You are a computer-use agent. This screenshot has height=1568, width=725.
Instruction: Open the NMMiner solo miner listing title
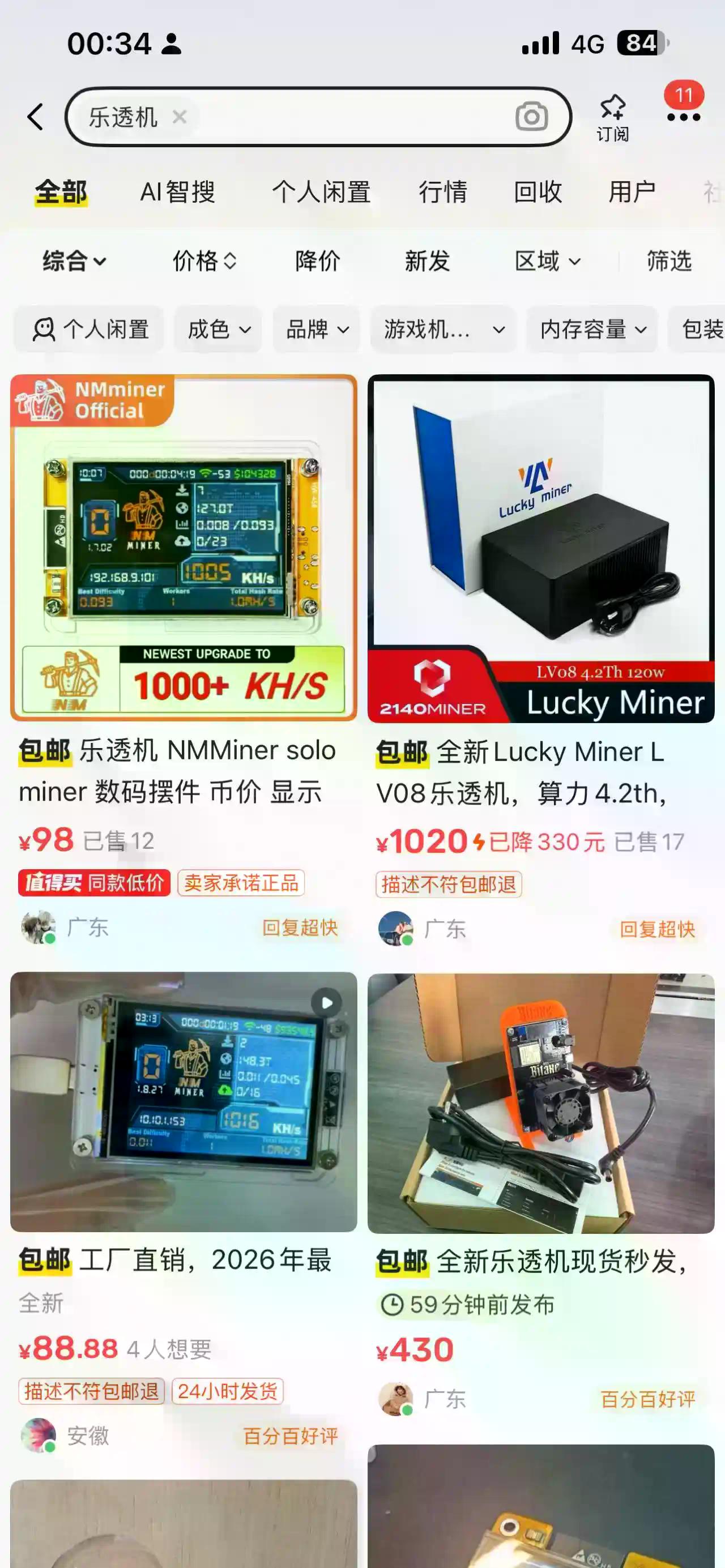coord(177,773)
